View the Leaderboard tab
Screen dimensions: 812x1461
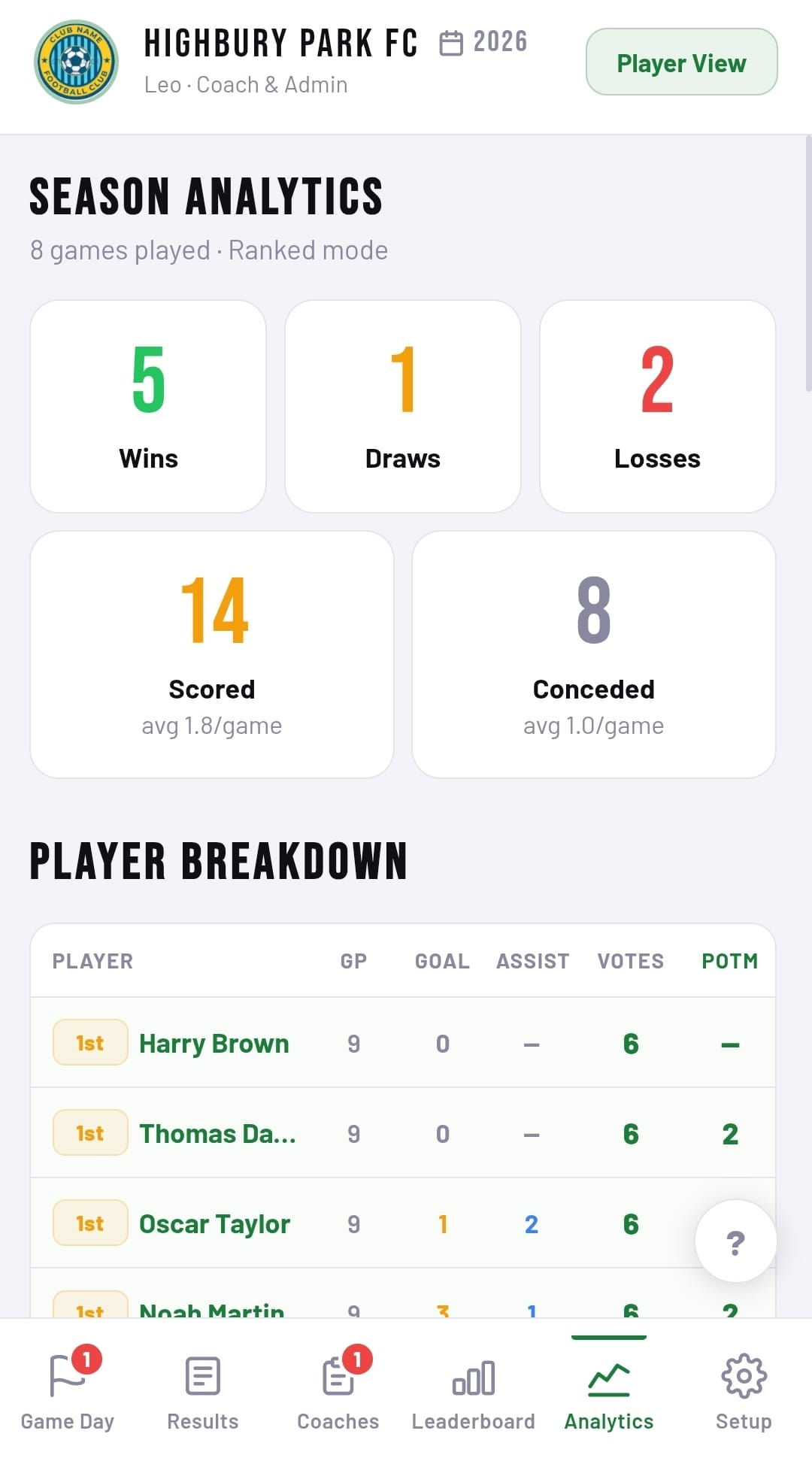coord(473,1390)
